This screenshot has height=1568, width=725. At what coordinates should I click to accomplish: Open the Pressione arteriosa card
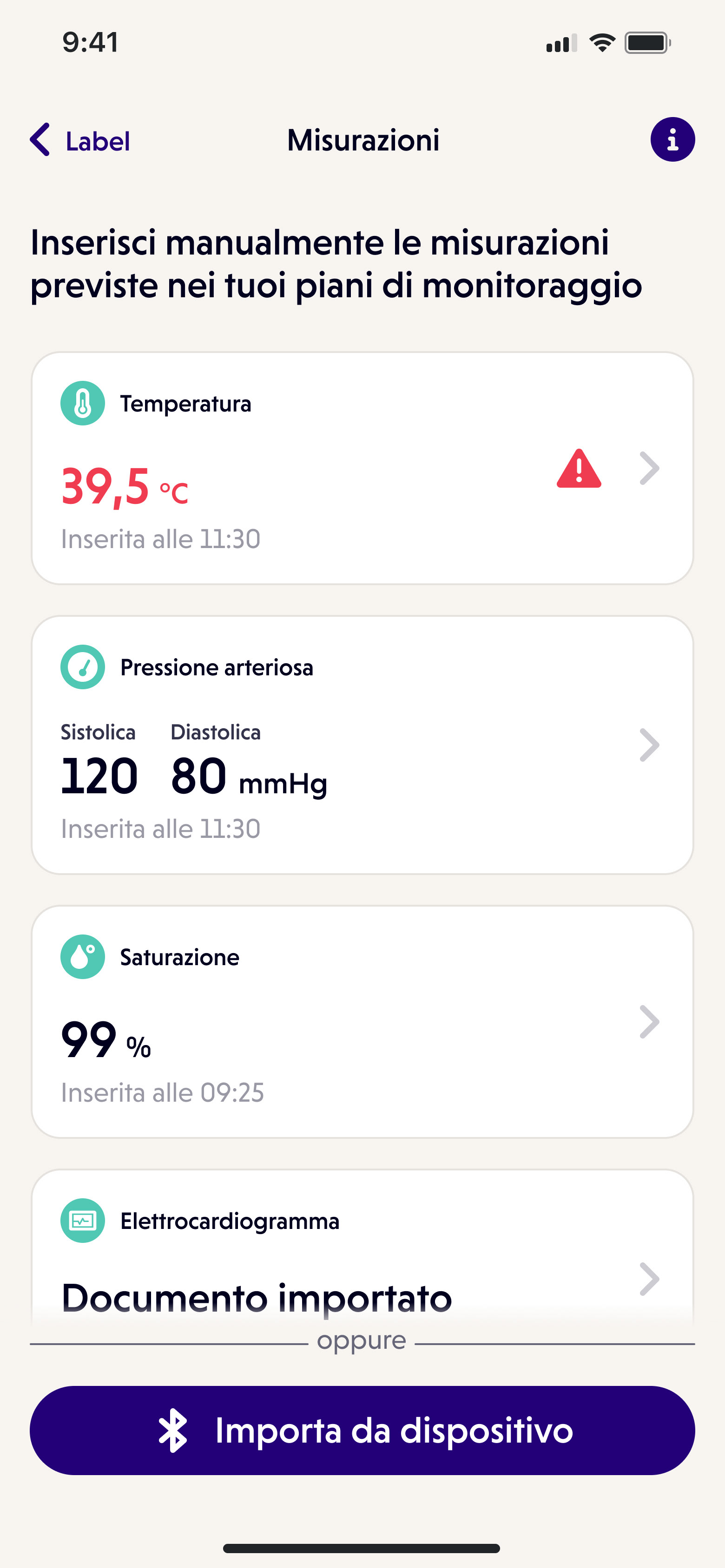tap(362, 745)
